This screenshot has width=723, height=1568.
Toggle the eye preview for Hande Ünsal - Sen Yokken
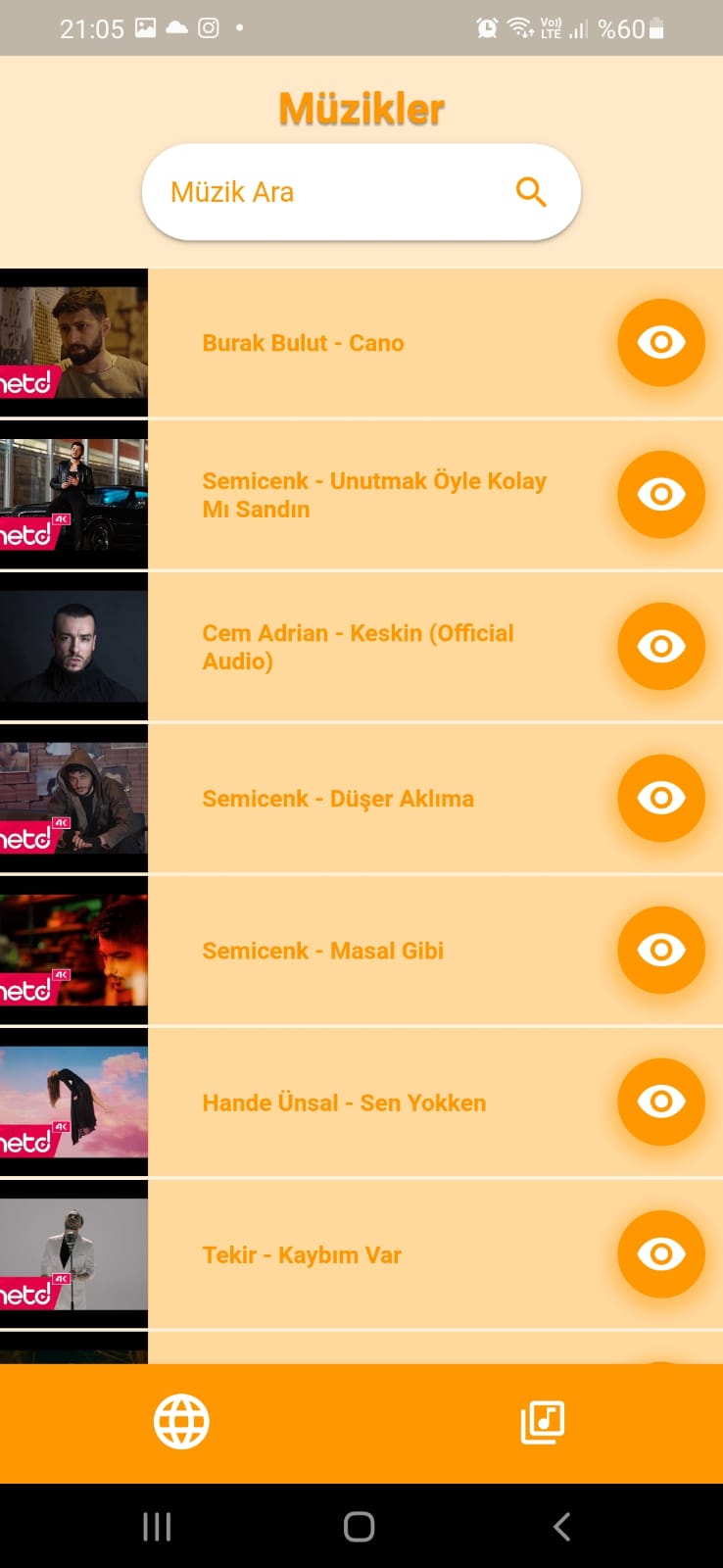point(661,1102)
